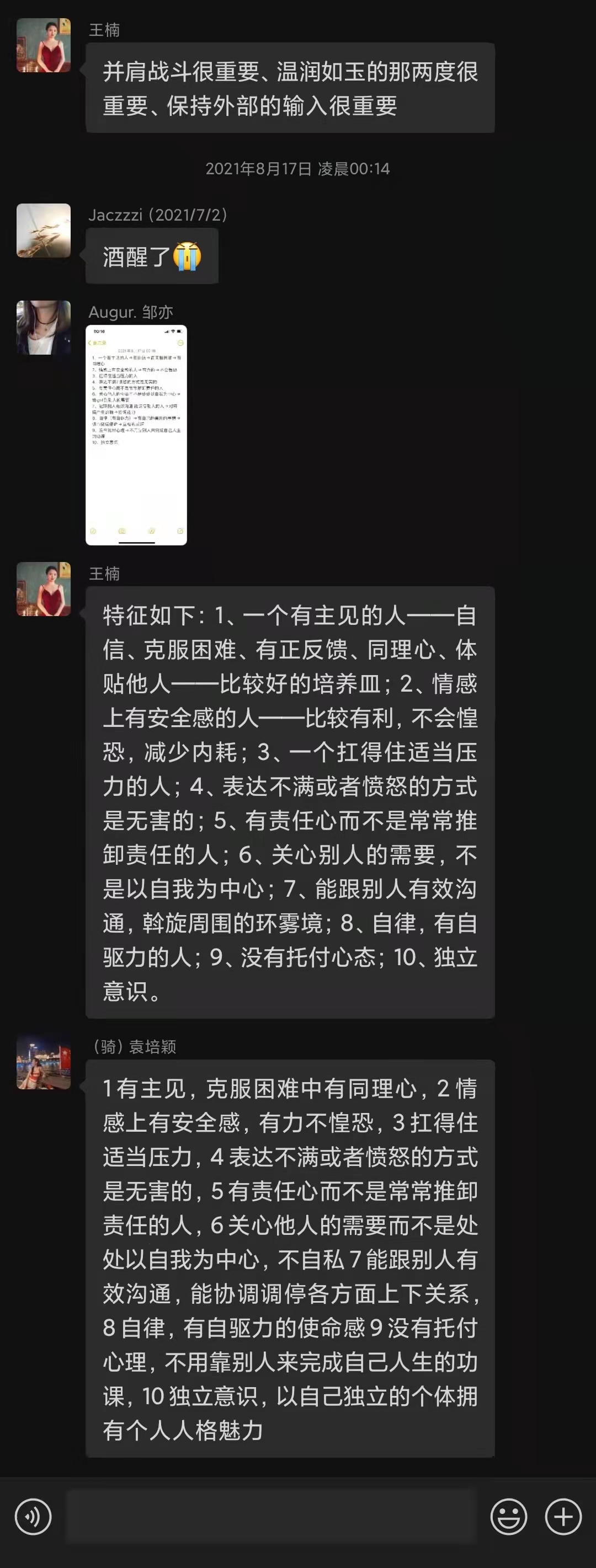
Task: View Jaczzzi's profile avatar
Action: 43,231
